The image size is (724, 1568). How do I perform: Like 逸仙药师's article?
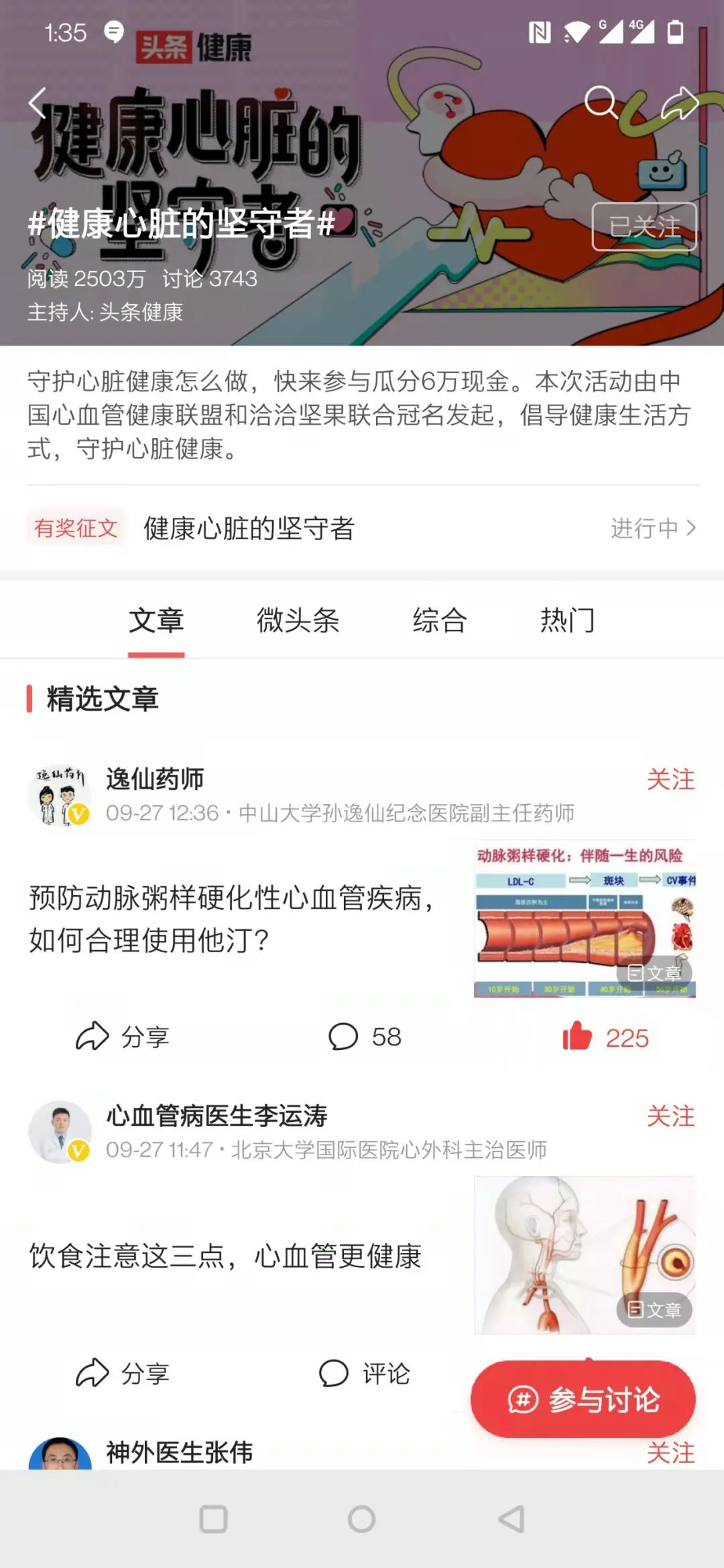point(605,1037)
